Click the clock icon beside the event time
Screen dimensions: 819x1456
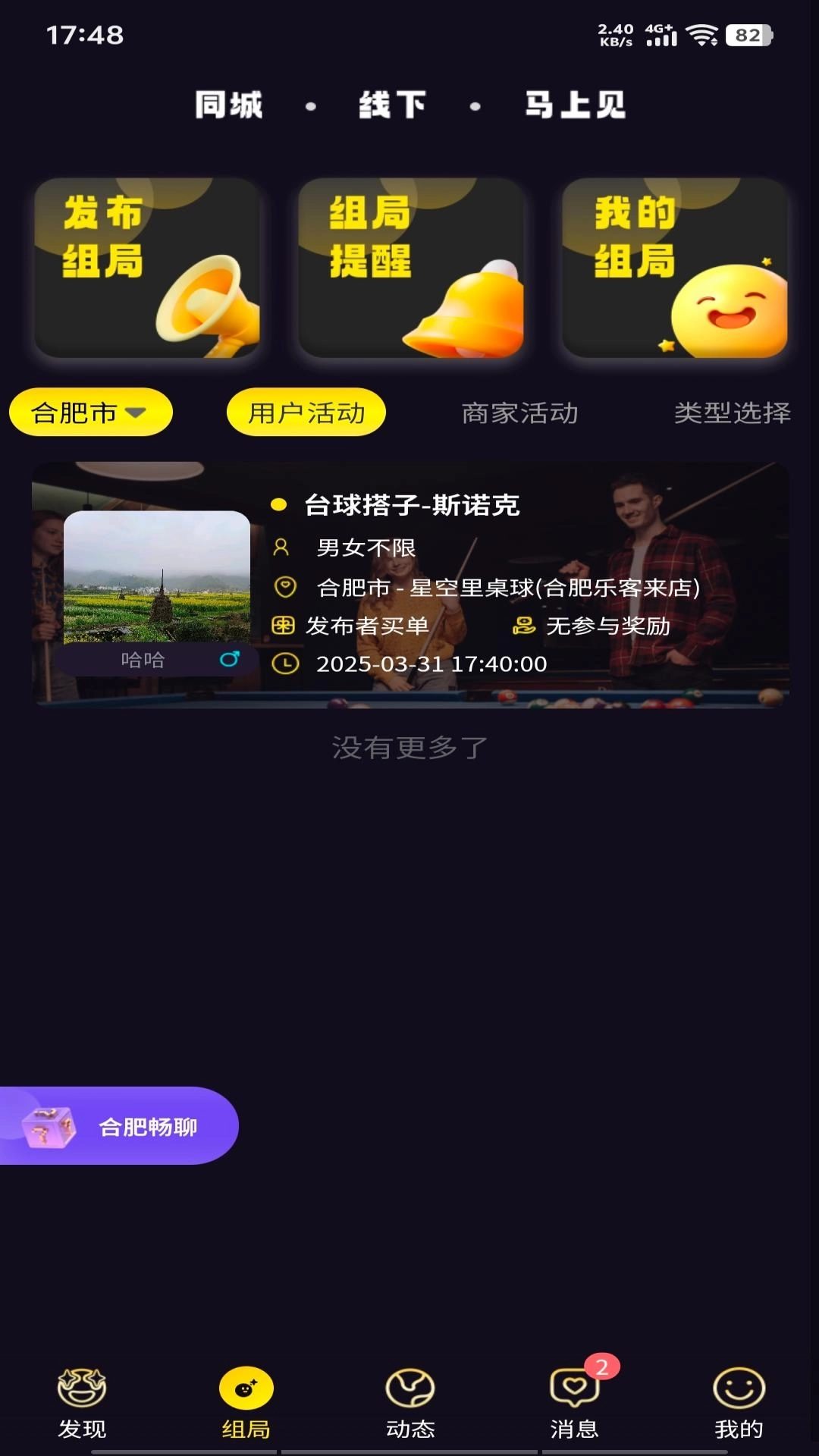click(286, 664)
